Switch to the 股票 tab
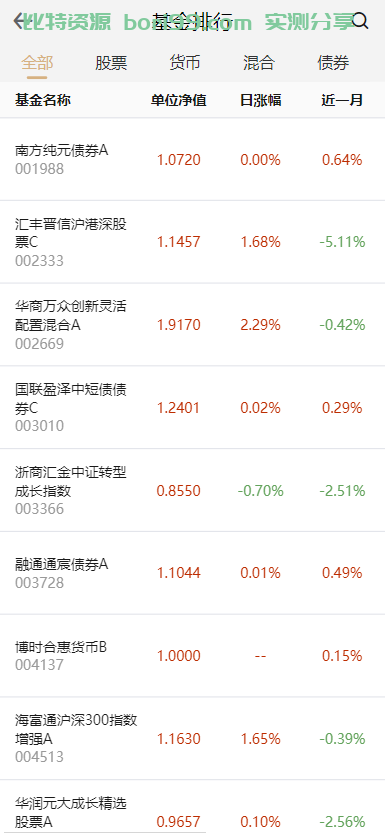 [111, 63]
